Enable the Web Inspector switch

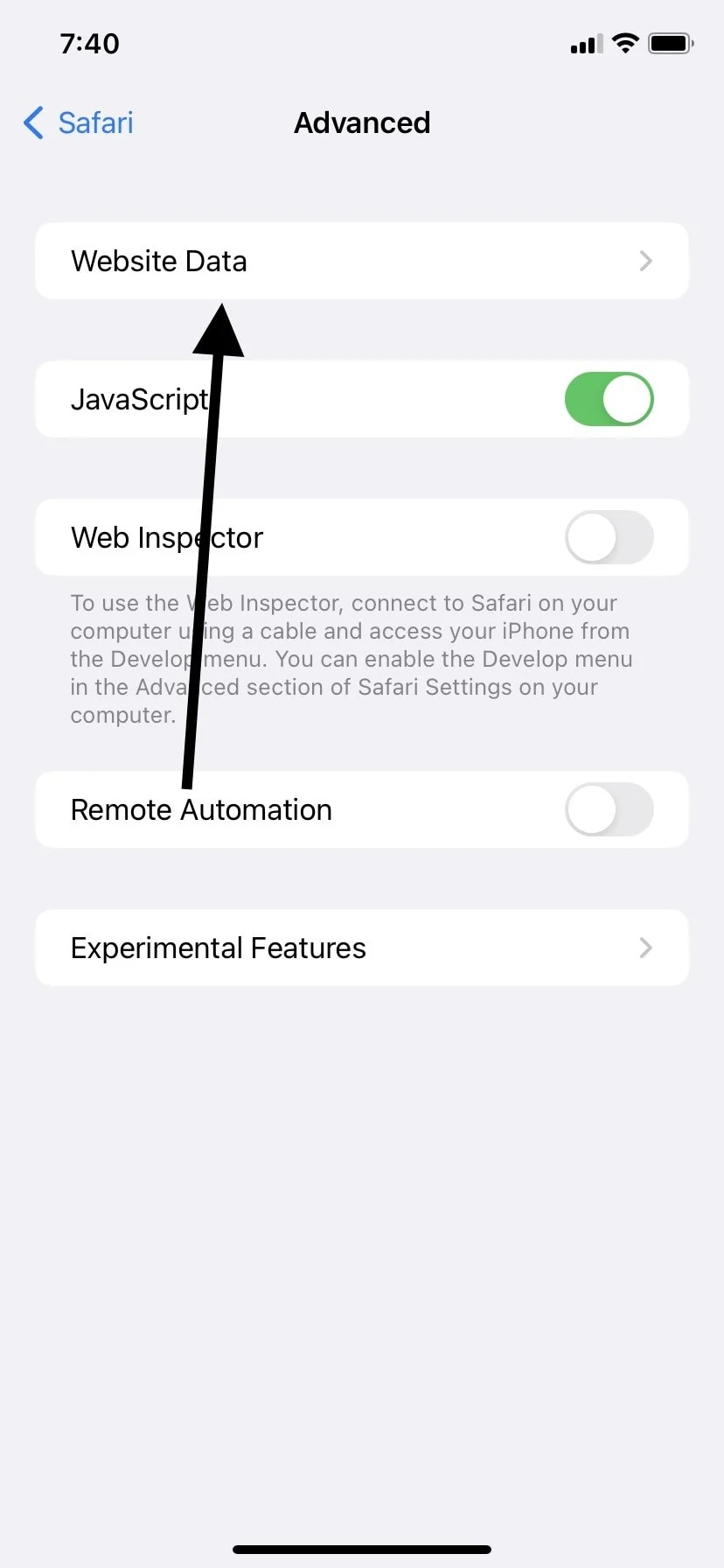(609, 537)
